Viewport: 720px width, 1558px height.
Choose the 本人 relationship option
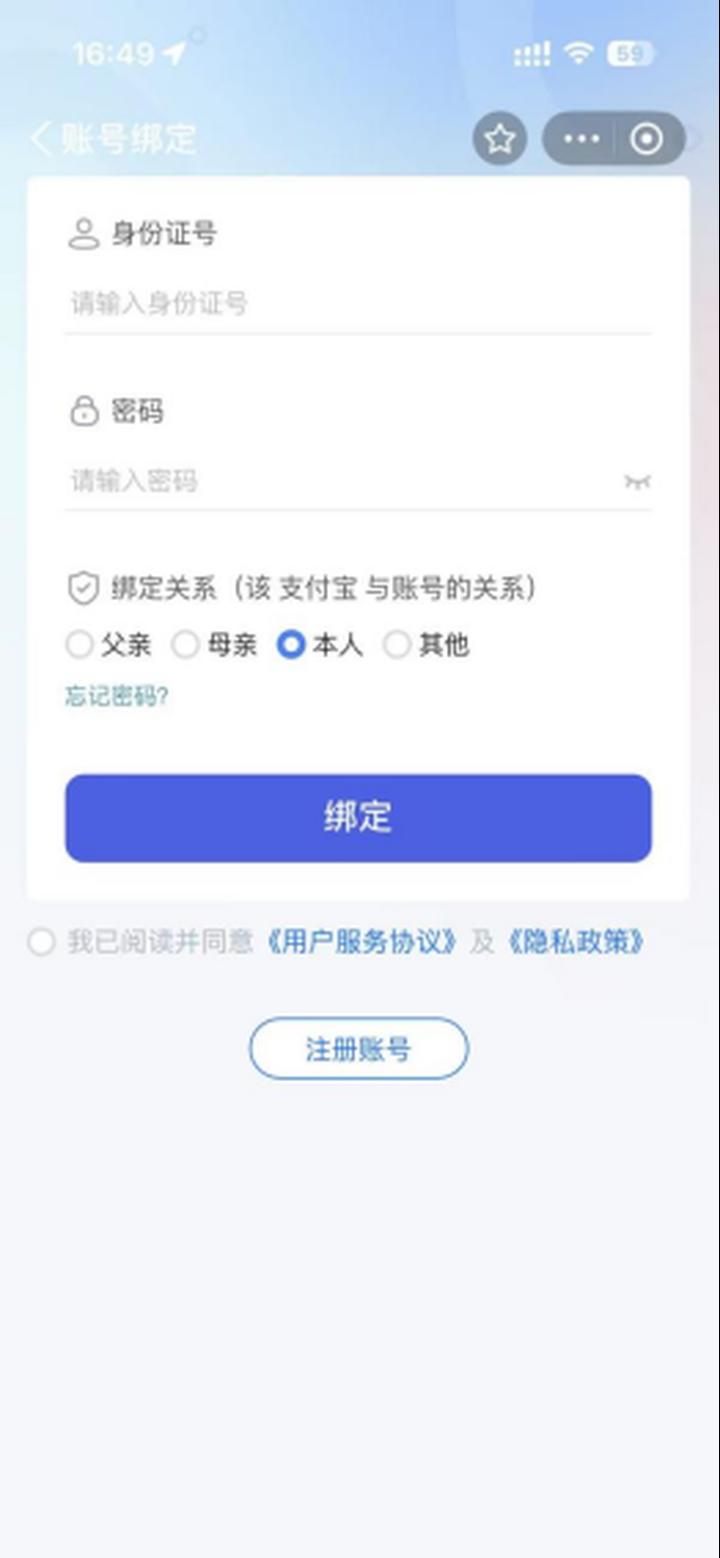click(x=291, y=645)
